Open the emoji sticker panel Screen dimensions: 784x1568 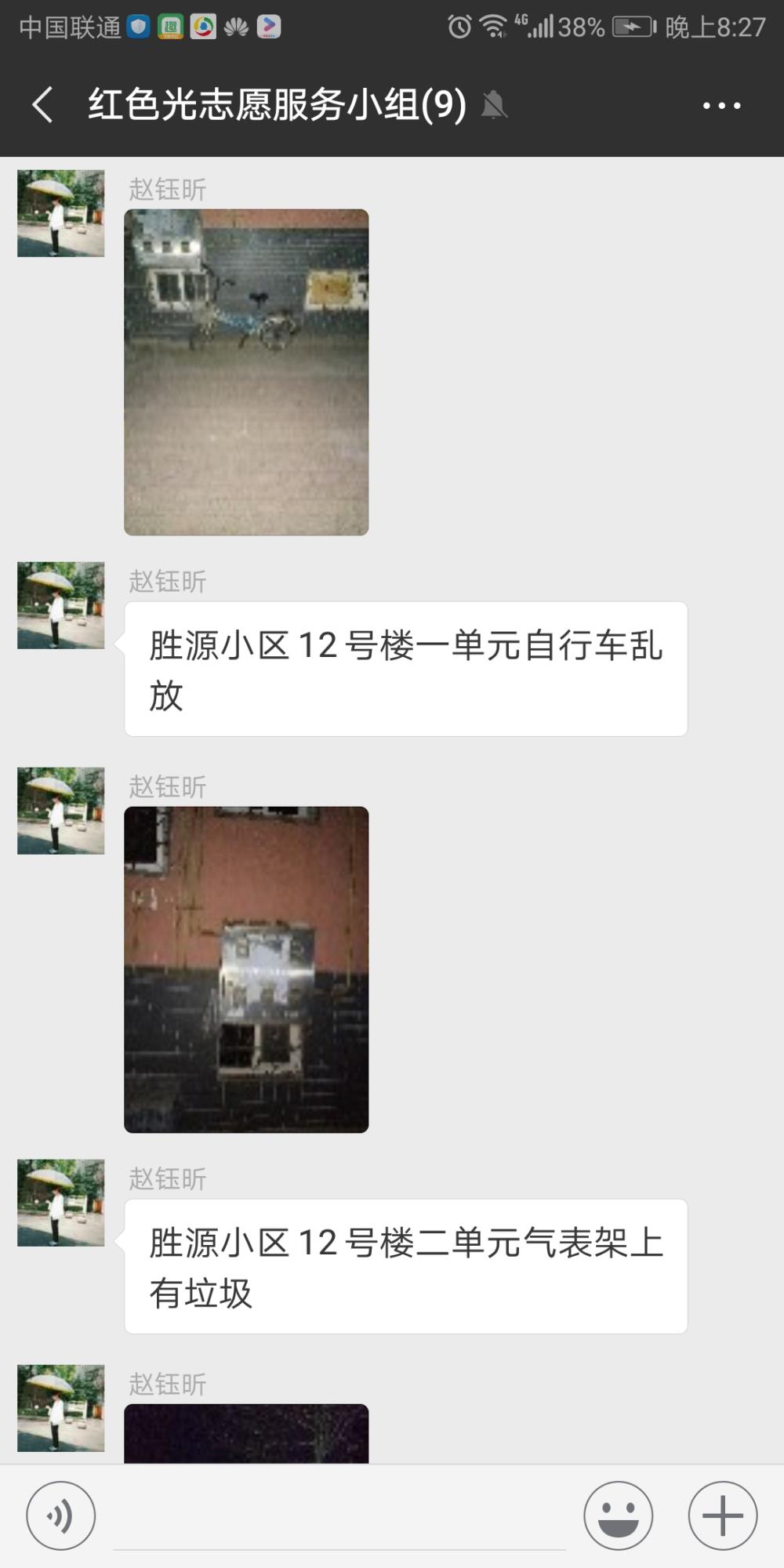click(619, 1515)
